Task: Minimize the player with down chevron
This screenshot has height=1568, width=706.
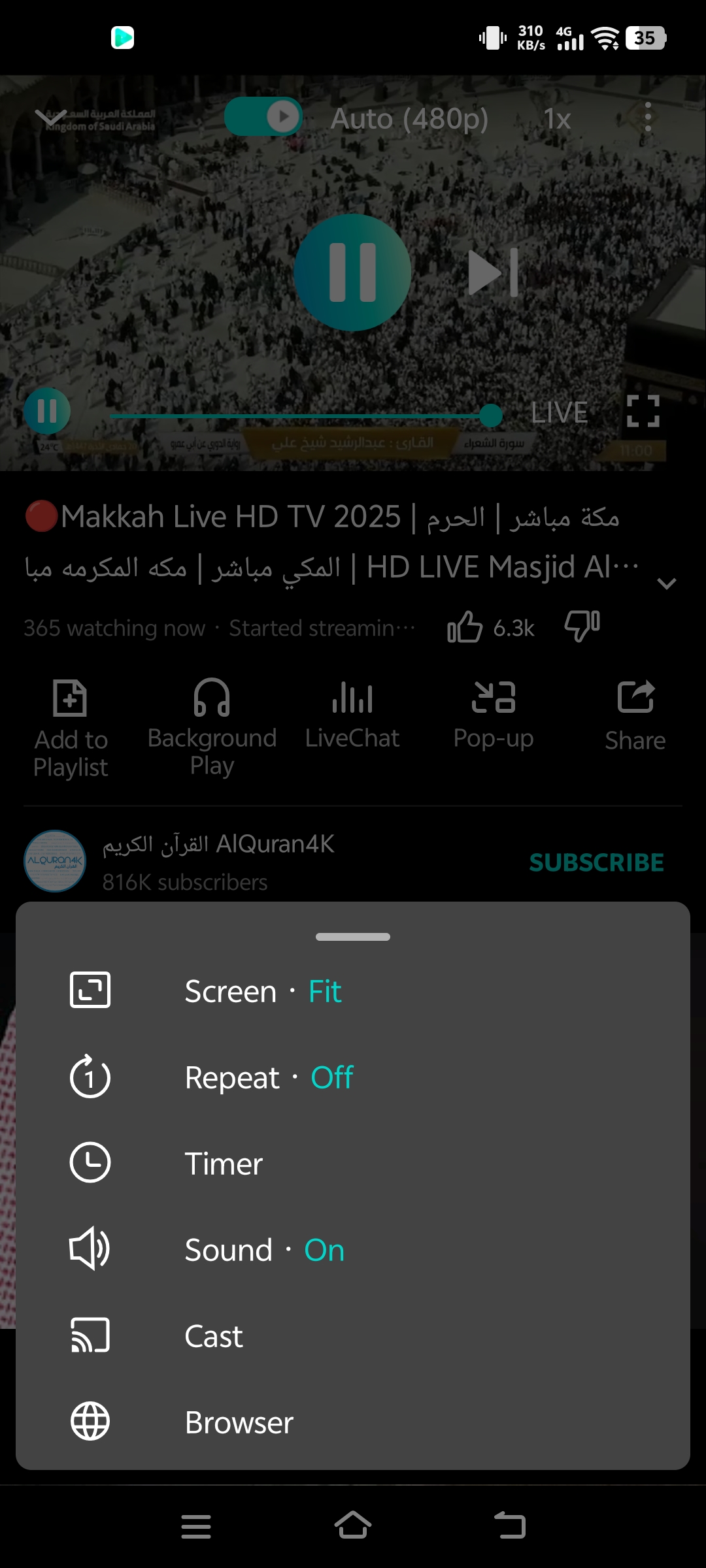Action: pos(50,118)
